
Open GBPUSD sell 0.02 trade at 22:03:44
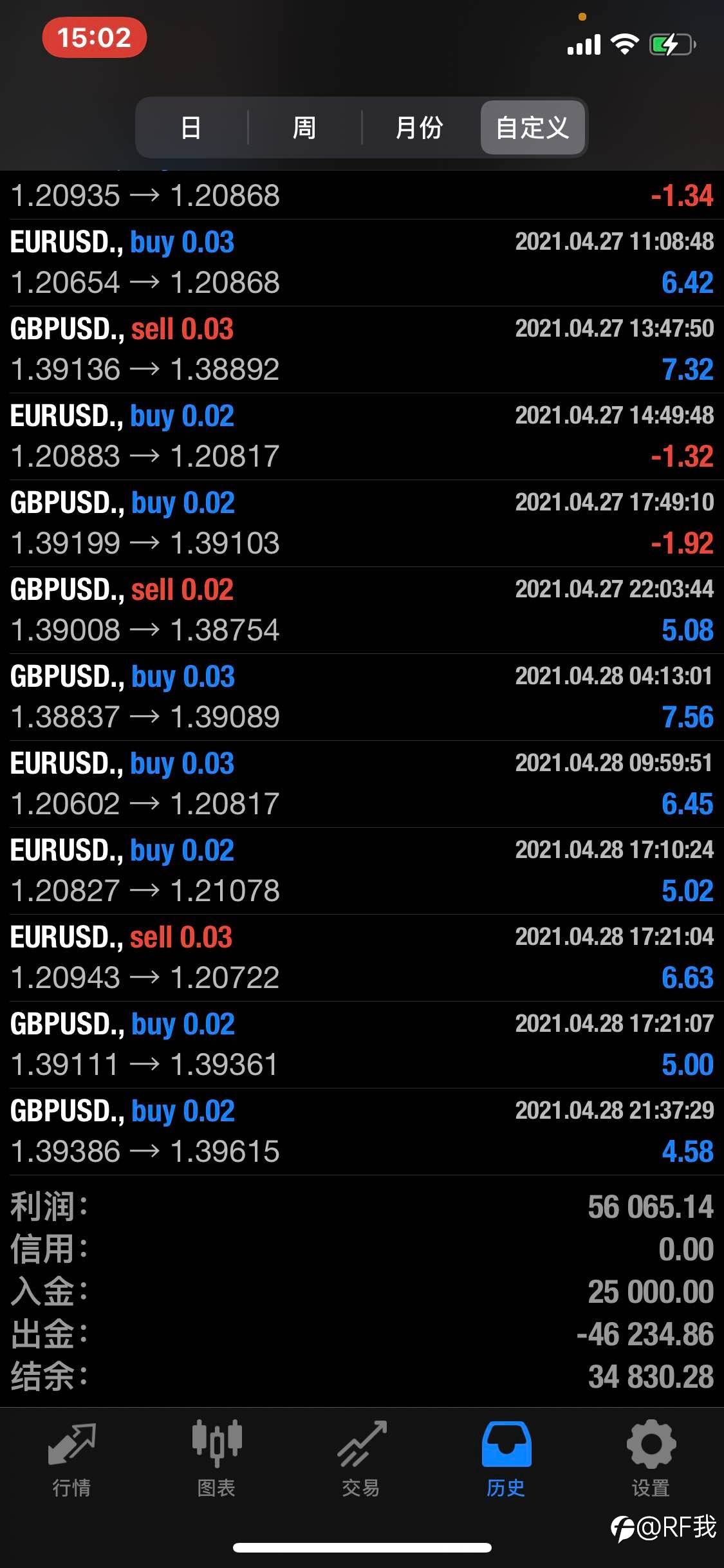click(x=362, y=610)
